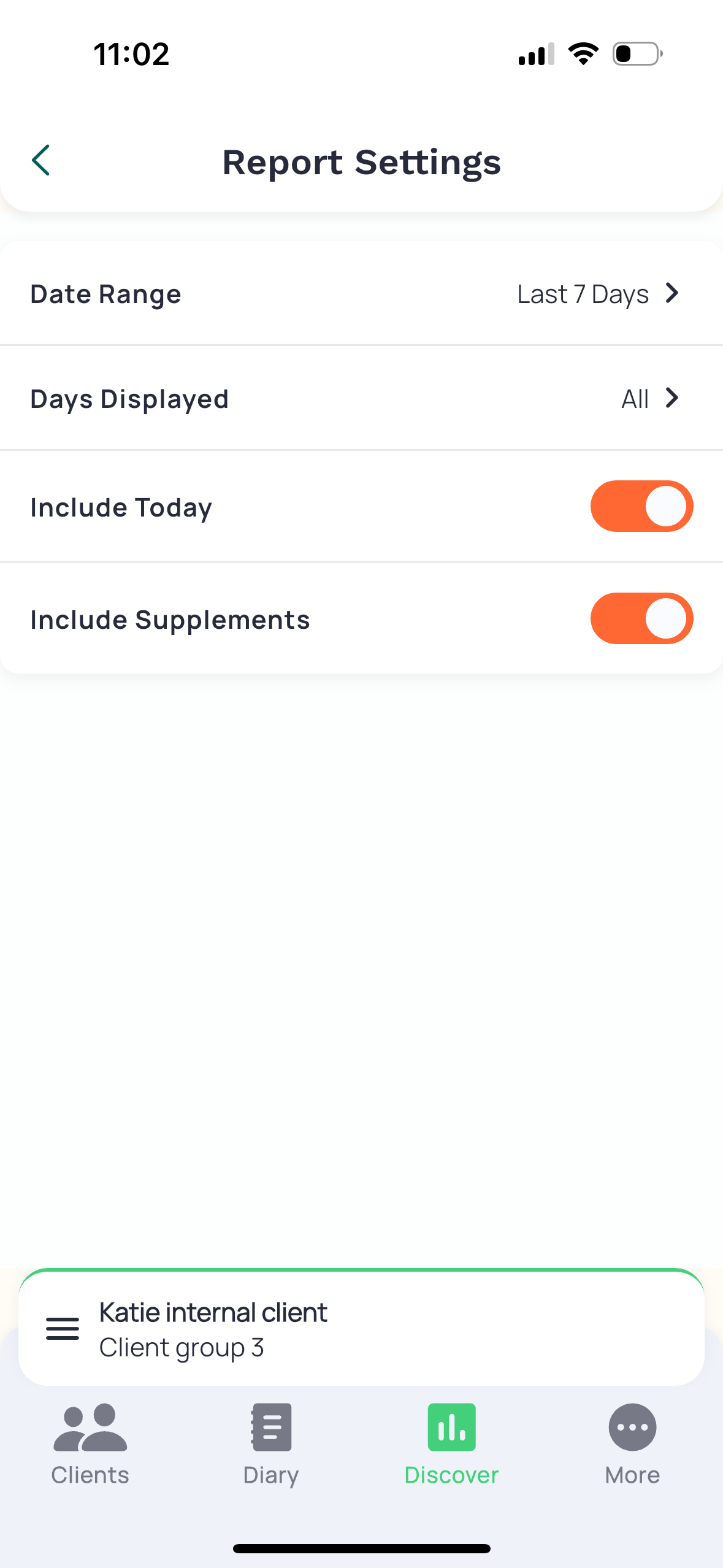Switch to the Diary tab
This screenshot has width=723, height=1568.
[x=271, y=1444]
